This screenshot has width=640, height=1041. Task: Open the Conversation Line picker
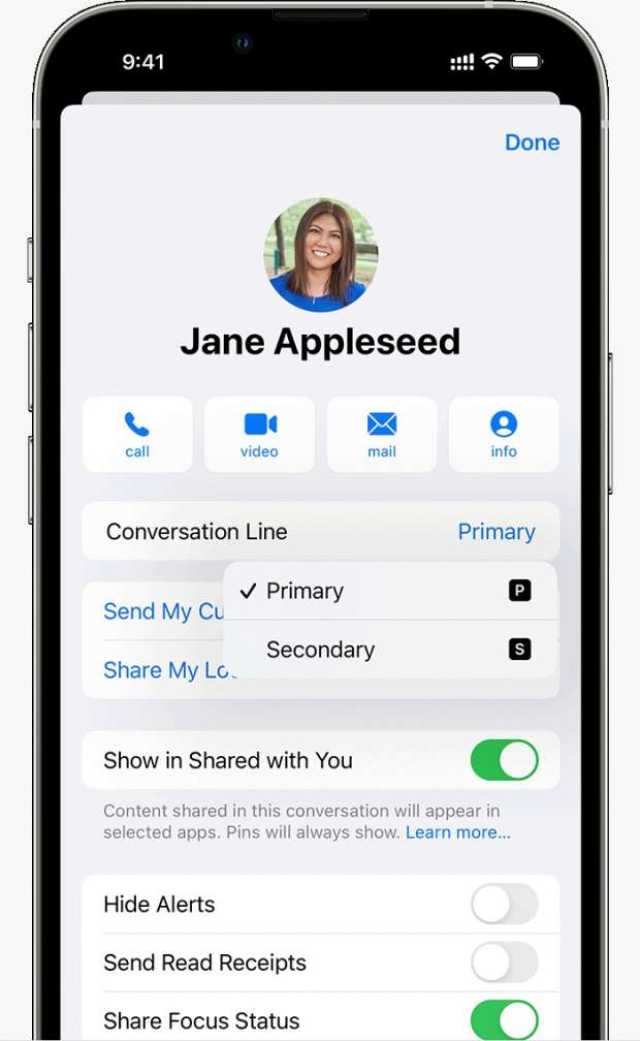click(x=321, y=531)
